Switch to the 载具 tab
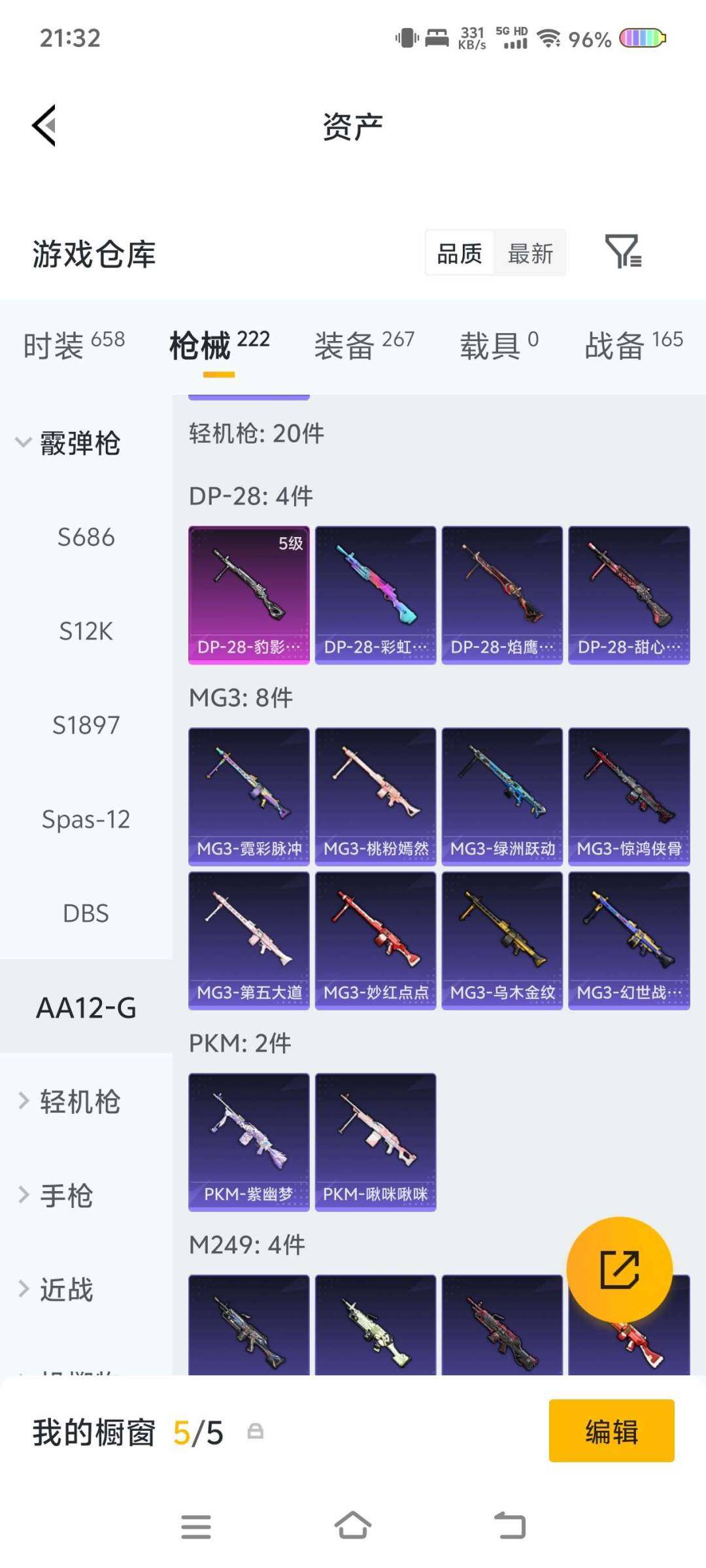The height and width of the screenshot is (1568, 706). tap(499, 344)
